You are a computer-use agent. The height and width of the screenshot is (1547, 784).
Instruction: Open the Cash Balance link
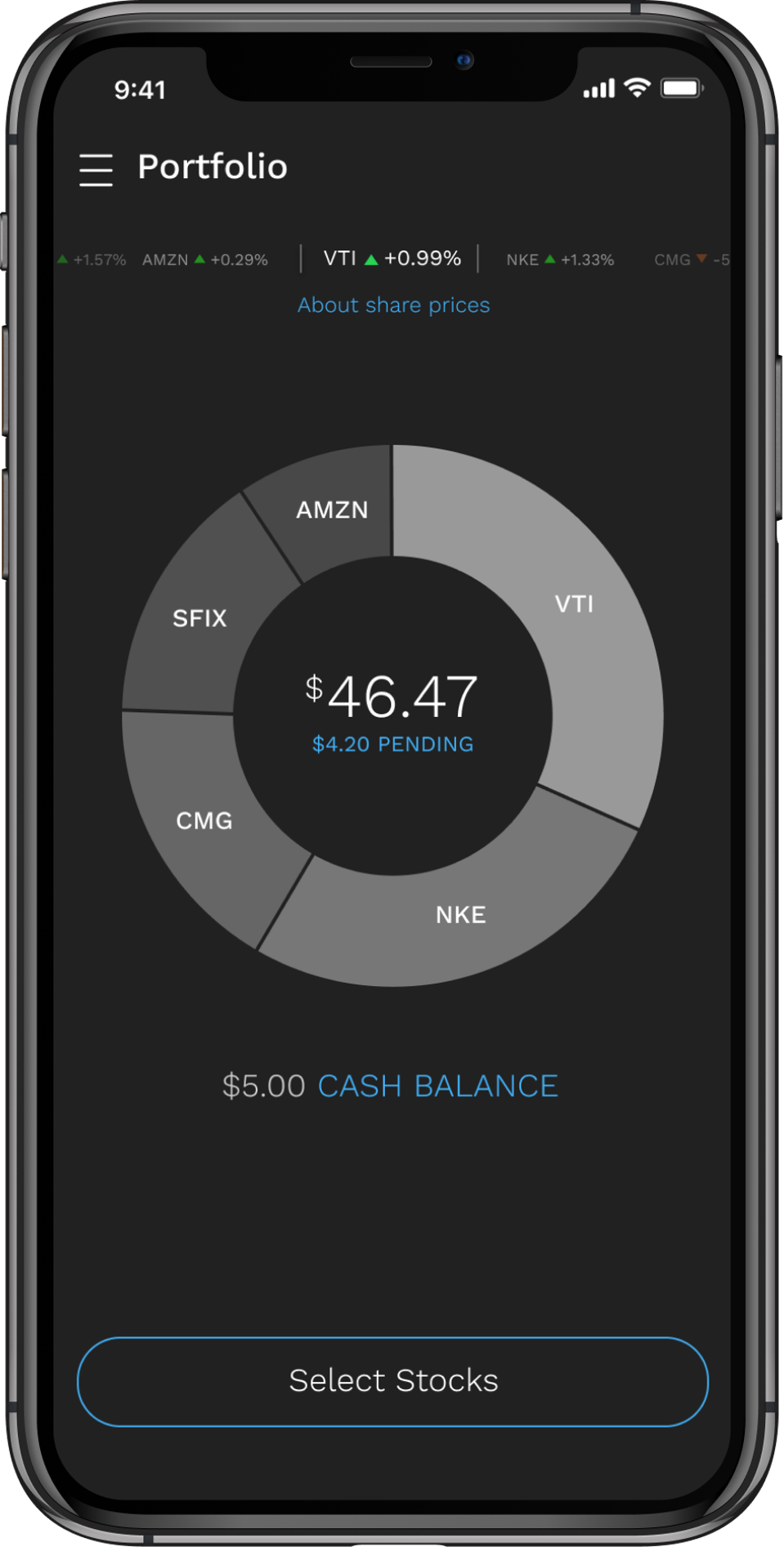click(x=437, y=1086)
